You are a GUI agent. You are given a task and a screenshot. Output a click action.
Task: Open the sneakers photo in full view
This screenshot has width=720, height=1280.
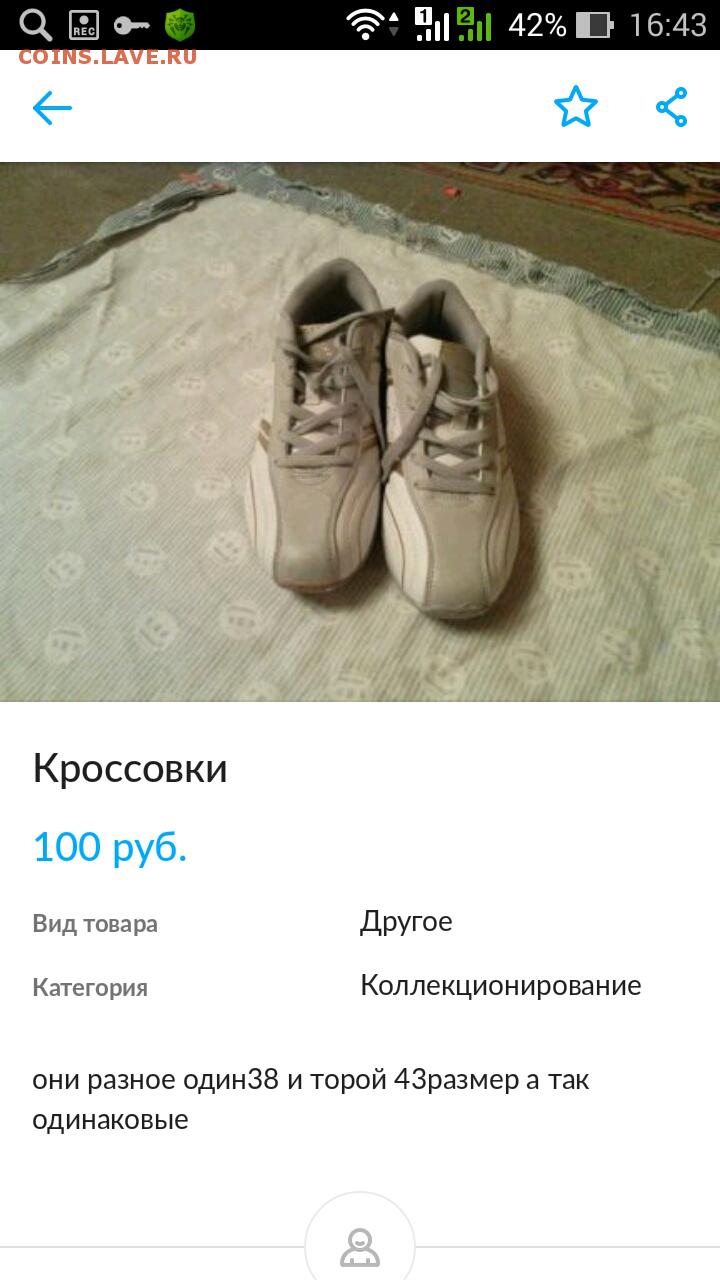pyautogui.click(x=360, y=432)
